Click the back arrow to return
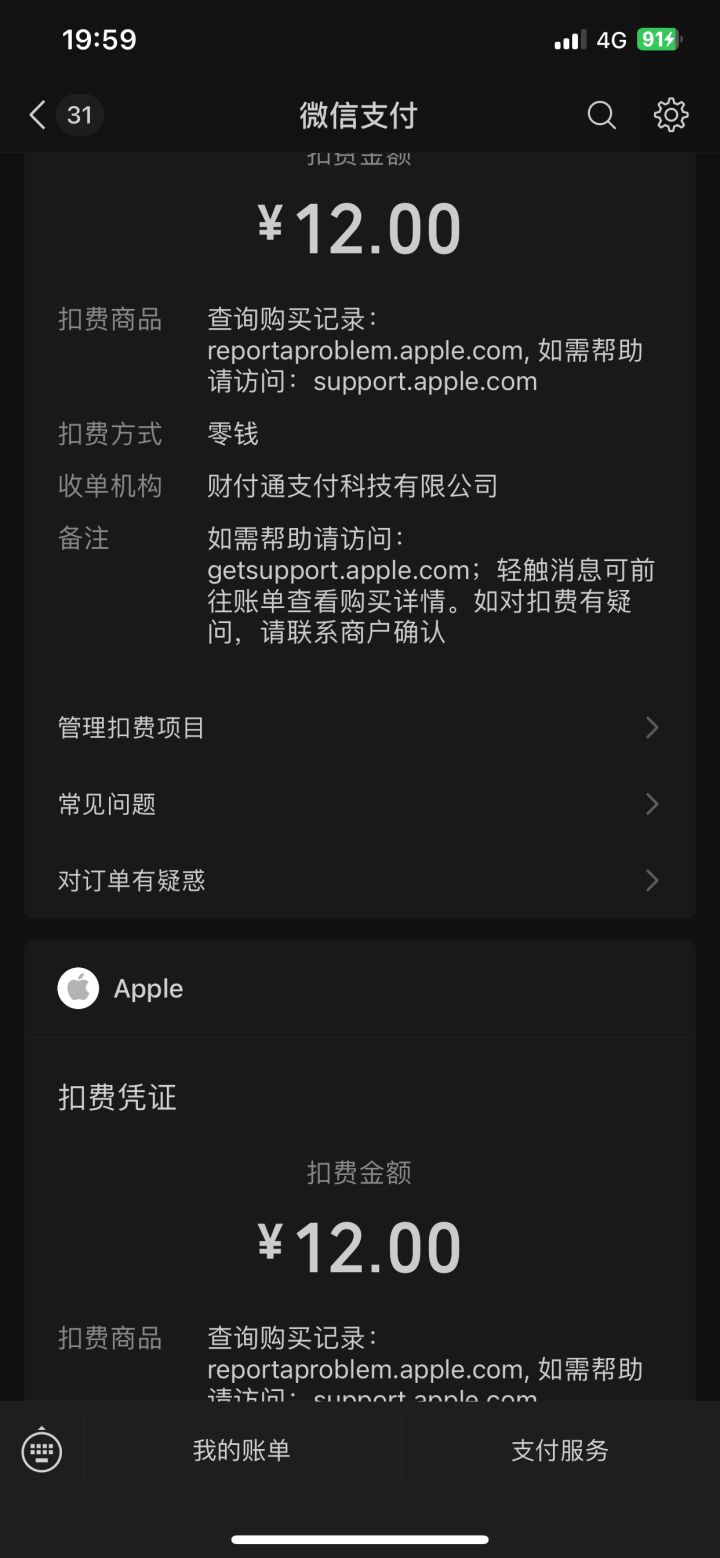The image size is (720, 1558). [x=36, y=114]
